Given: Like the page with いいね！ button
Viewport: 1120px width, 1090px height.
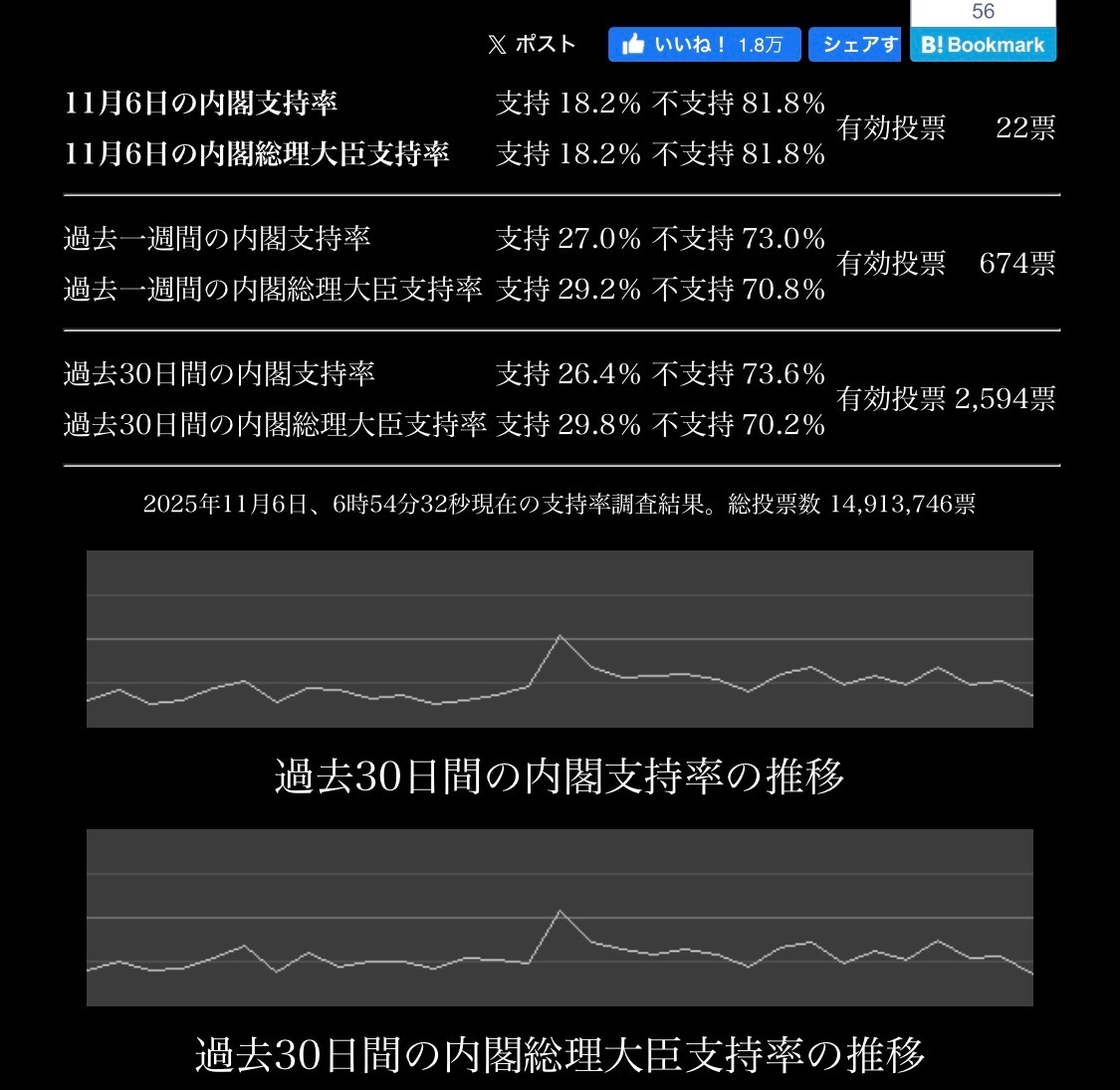Looking at the screenshot, I should [704, 44].
